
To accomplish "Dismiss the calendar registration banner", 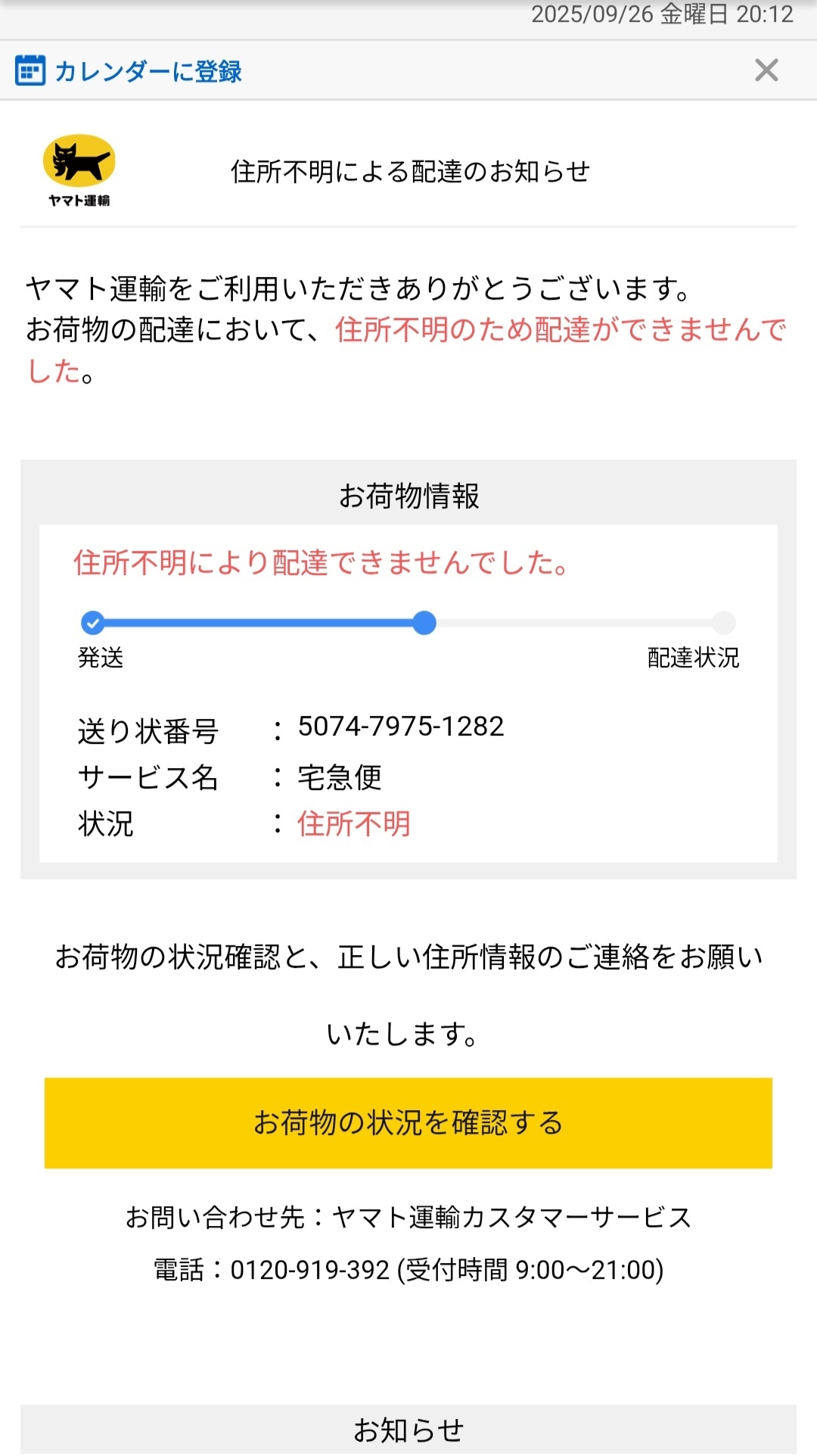I will (766, 70).
